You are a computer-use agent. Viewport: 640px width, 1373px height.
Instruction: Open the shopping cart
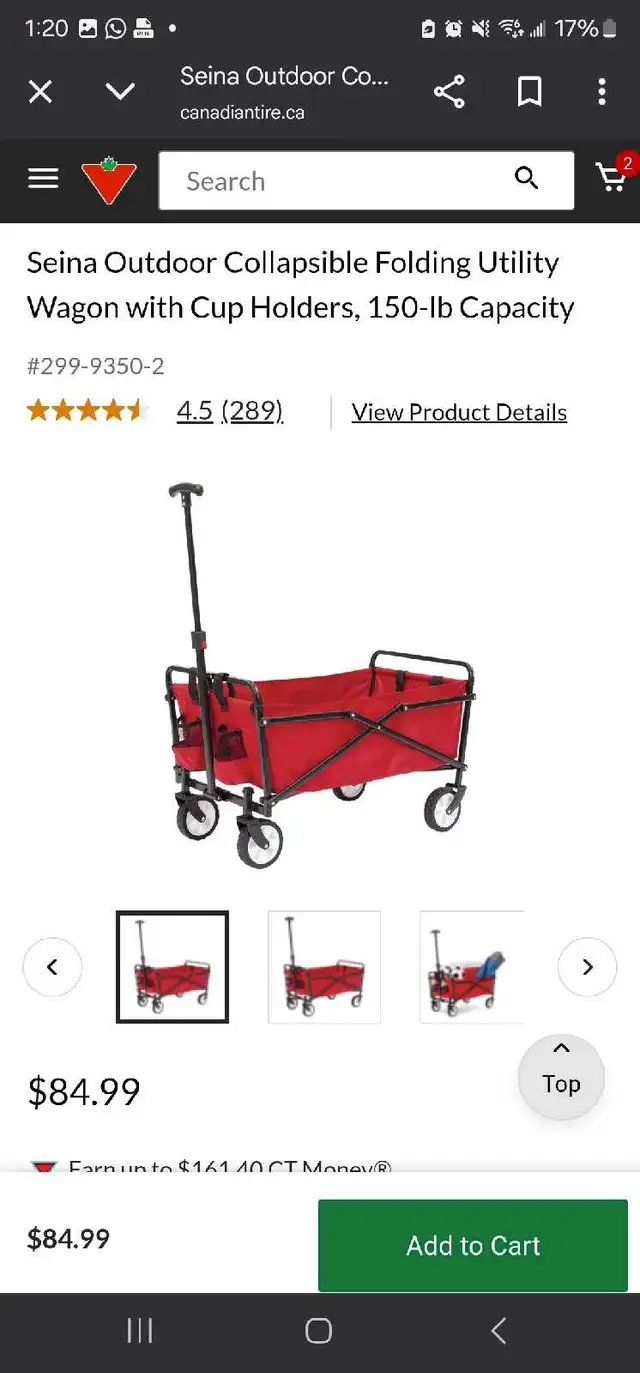pos(612,177)
